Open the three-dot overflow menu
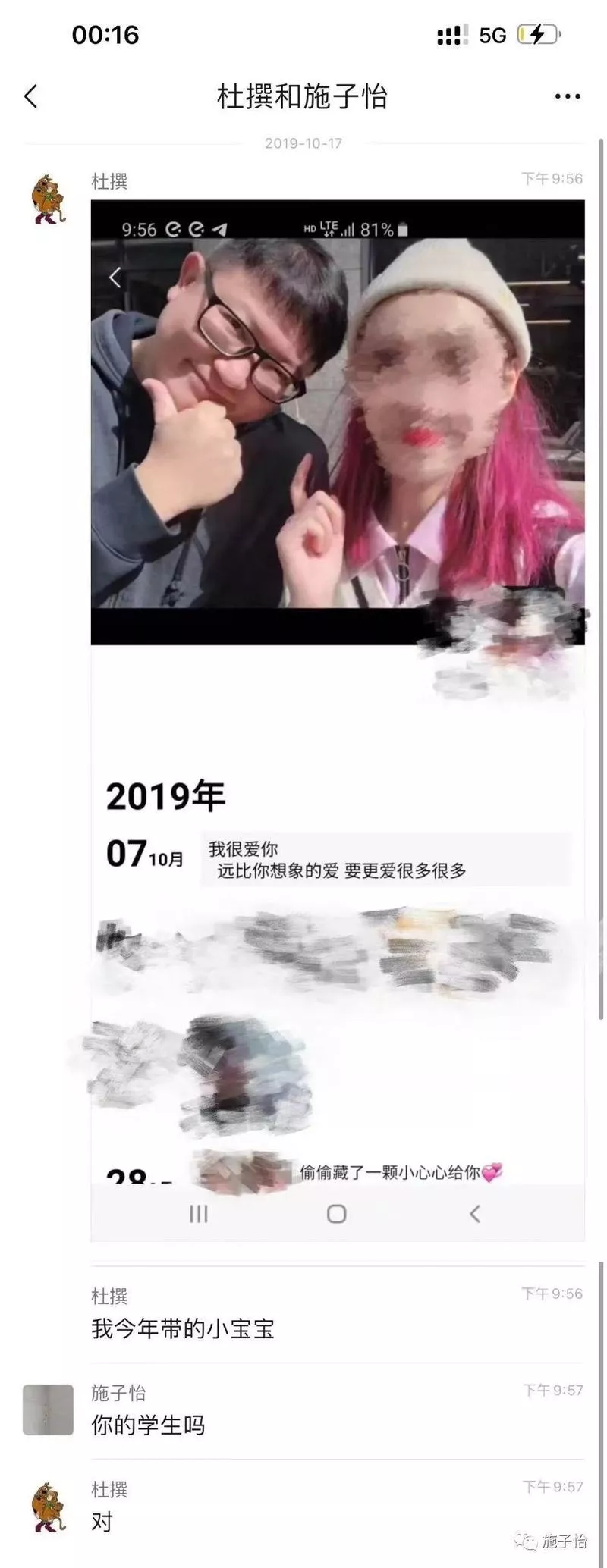The height and width of the screenshot is (1568, 607). click(568, 96)
